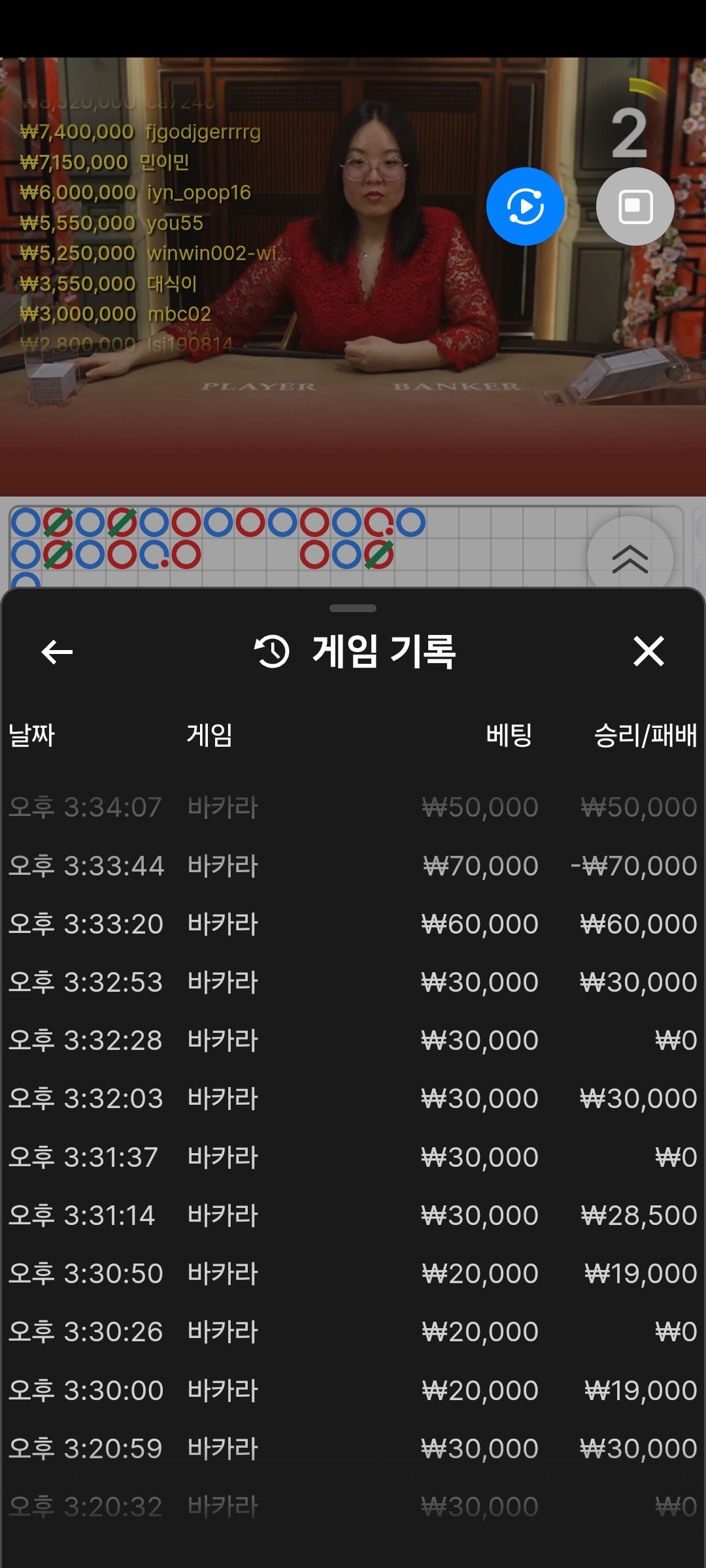This screenshot has height=1568, width=706.
Task: Tap the gray stop button
Action: click(635, 206)
